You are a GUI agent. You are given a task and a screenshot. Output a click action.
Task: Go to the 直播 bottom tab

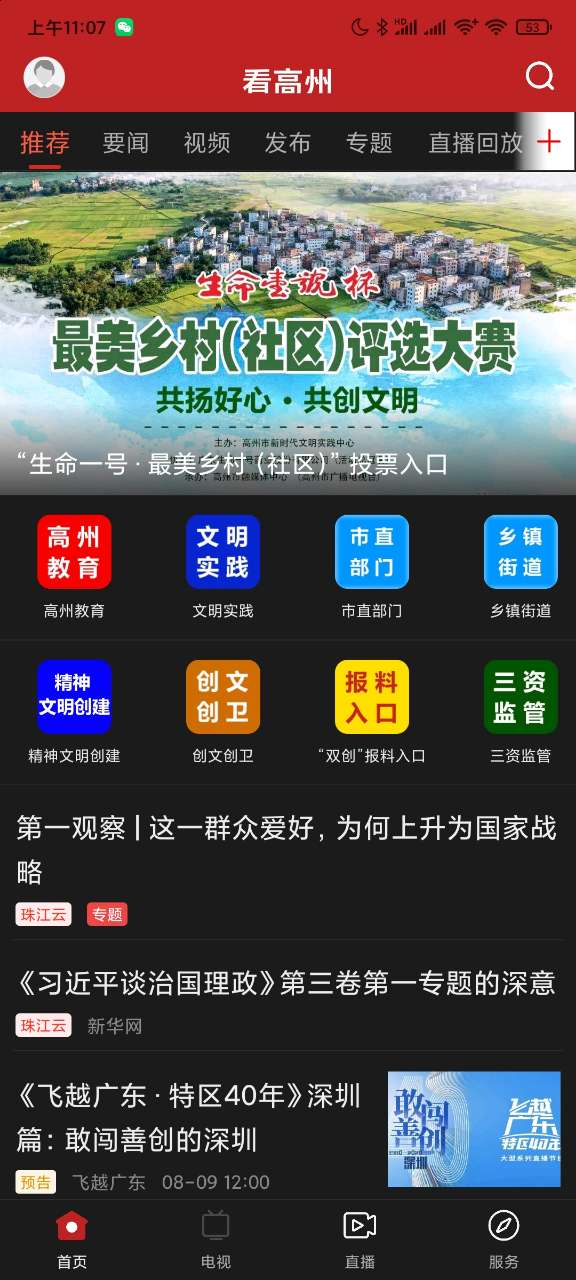[360, 1240]
